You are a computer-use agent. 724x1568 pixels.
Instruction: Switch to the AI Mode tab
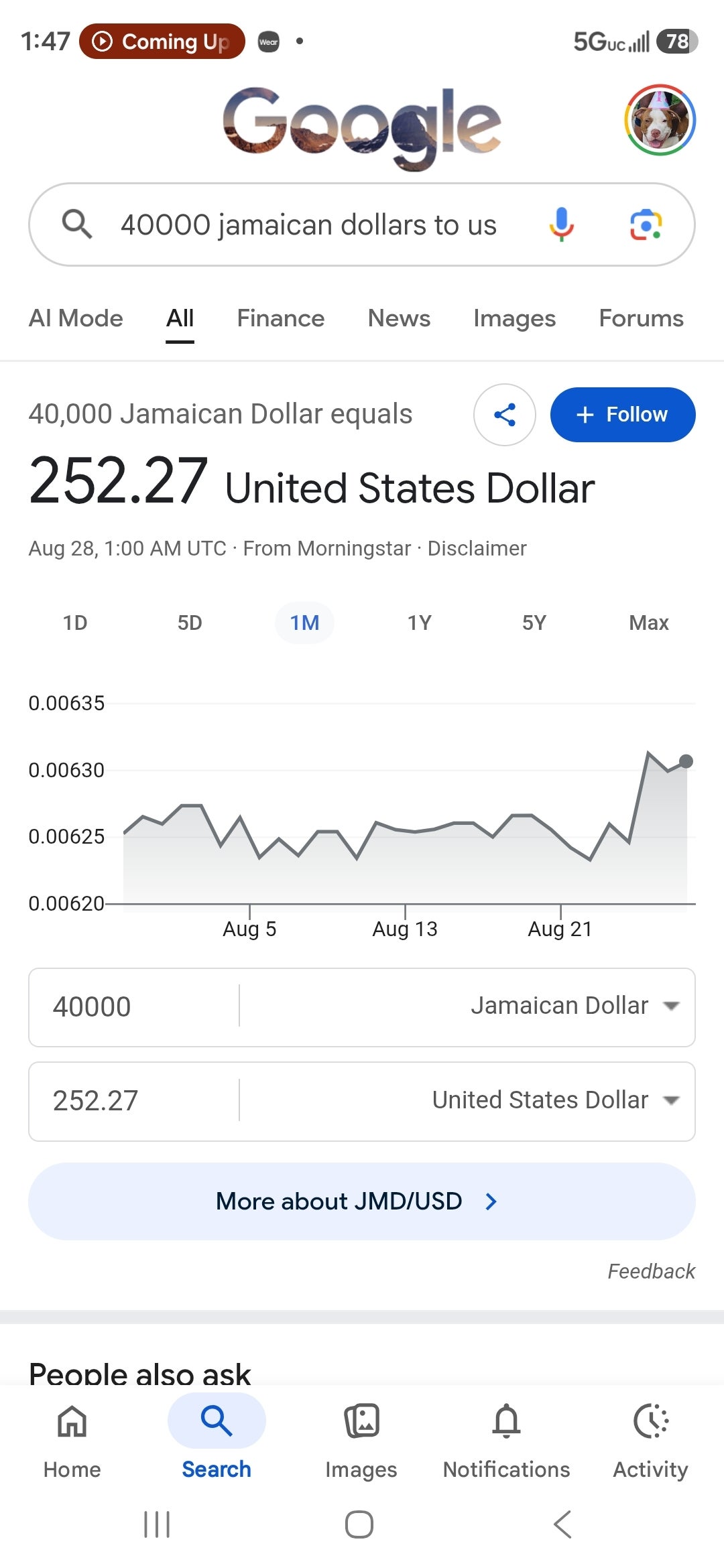(x=76, y=318)
